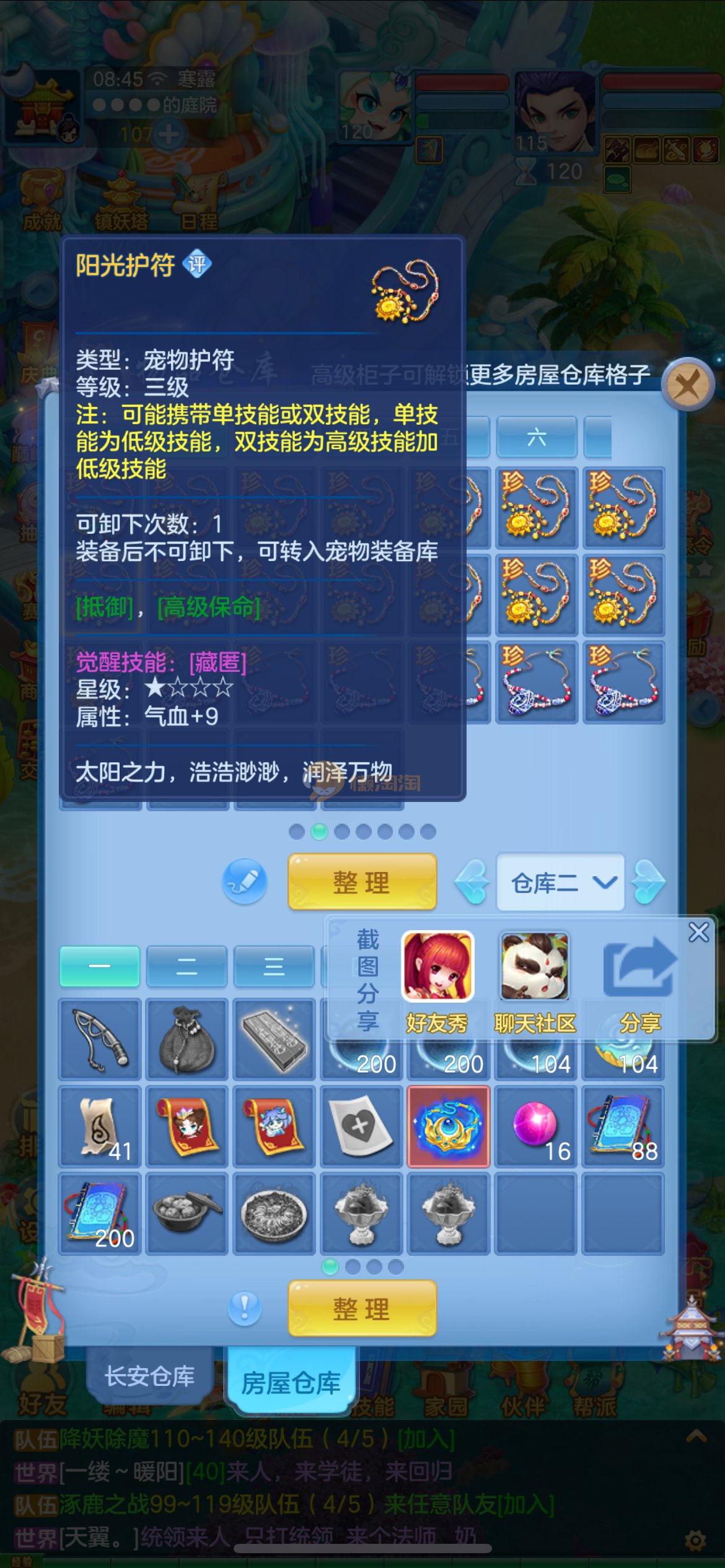Screen dimensions: 725x1568
Task: Select warehouse page 六 tab
Action: coord(537,438)
